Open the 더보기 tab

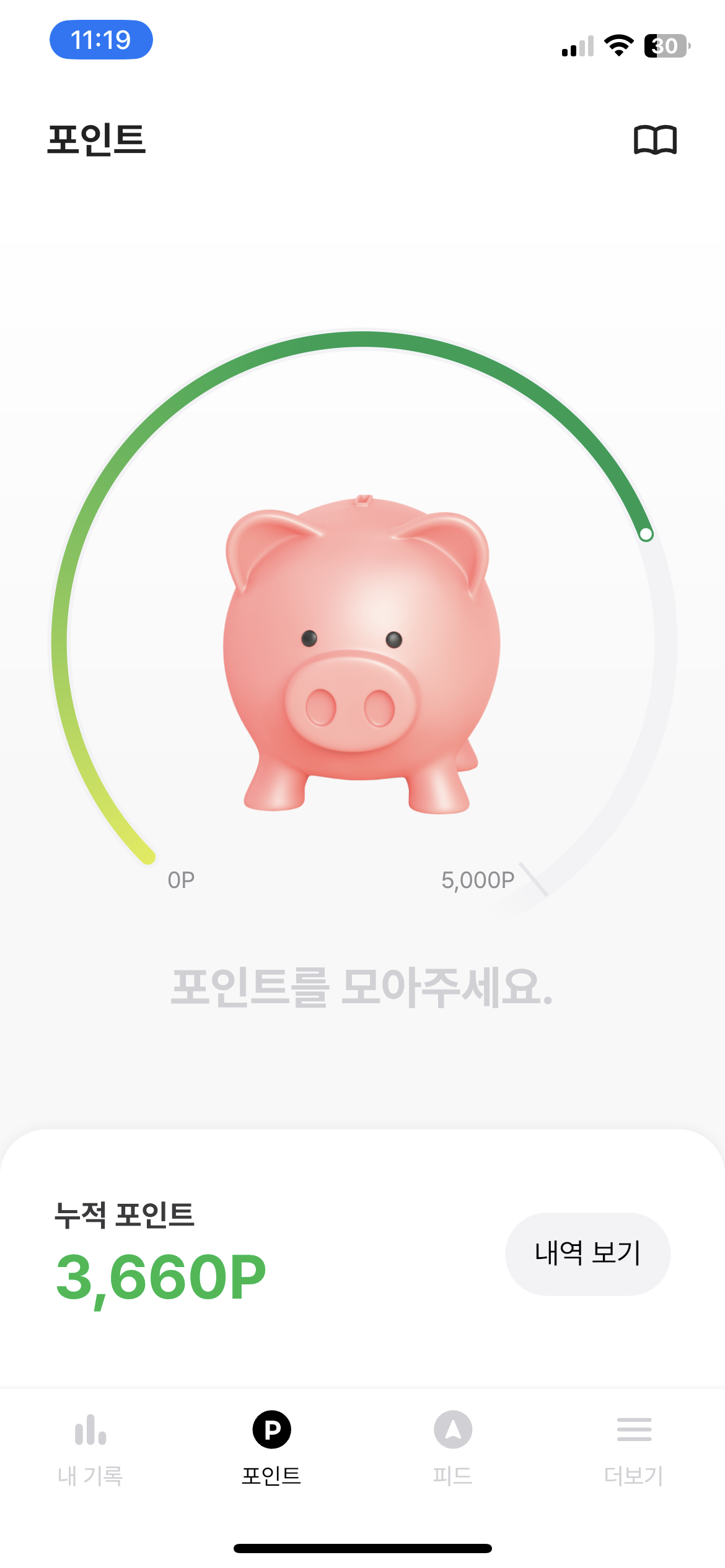point(634,1449)
